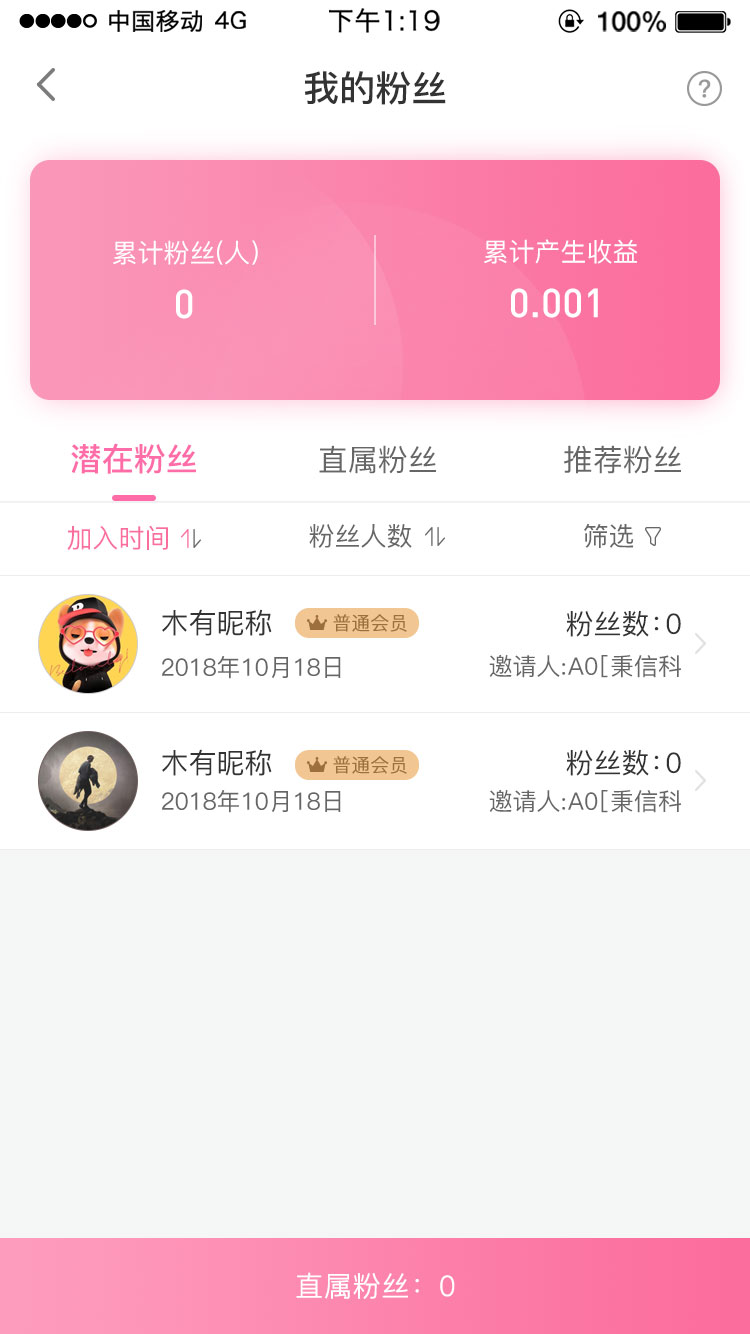
Task: Open the 筛选 filter options
Action: pos(620,538)
